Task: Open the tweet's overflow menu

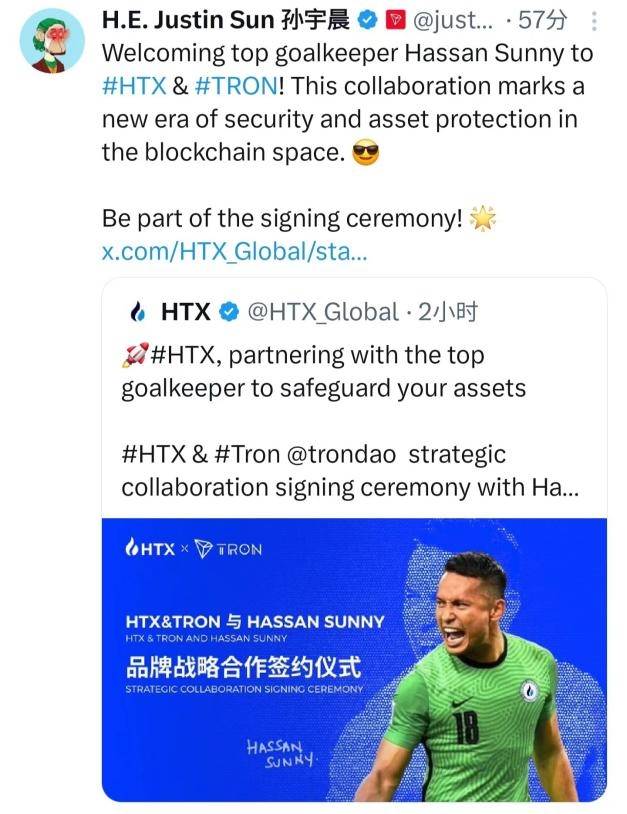Action: point(596,21)
